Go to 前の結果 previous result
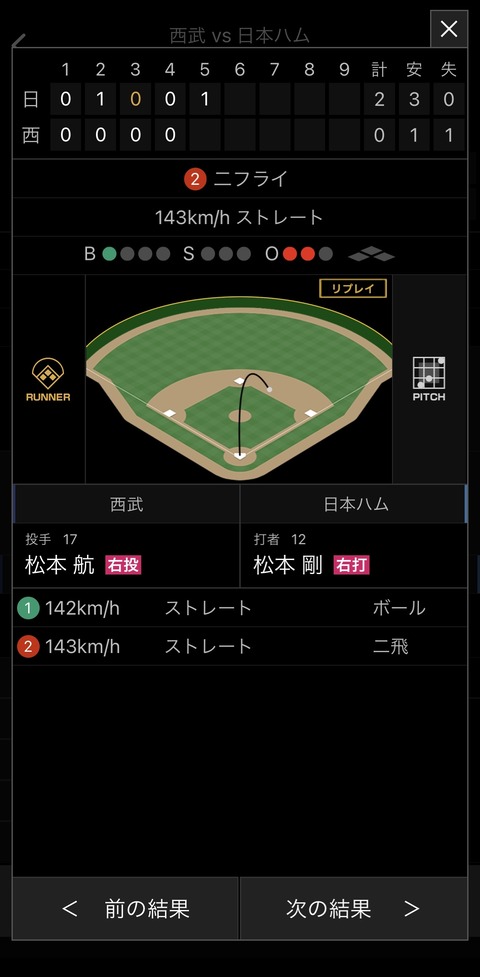The image size is (480, 977). coord(125,908)
